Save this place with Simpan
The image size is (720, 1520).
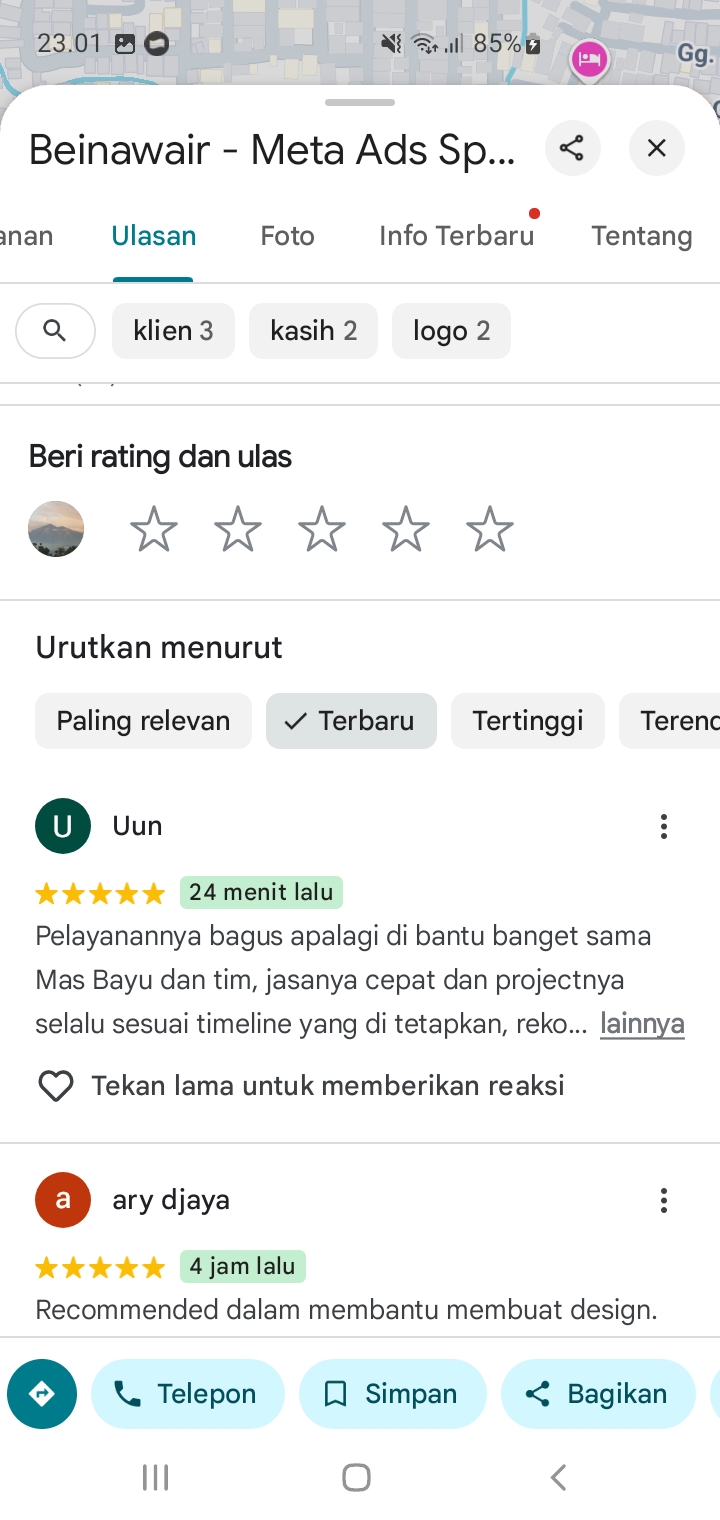pyautogui.click(x=393, y=1394)
